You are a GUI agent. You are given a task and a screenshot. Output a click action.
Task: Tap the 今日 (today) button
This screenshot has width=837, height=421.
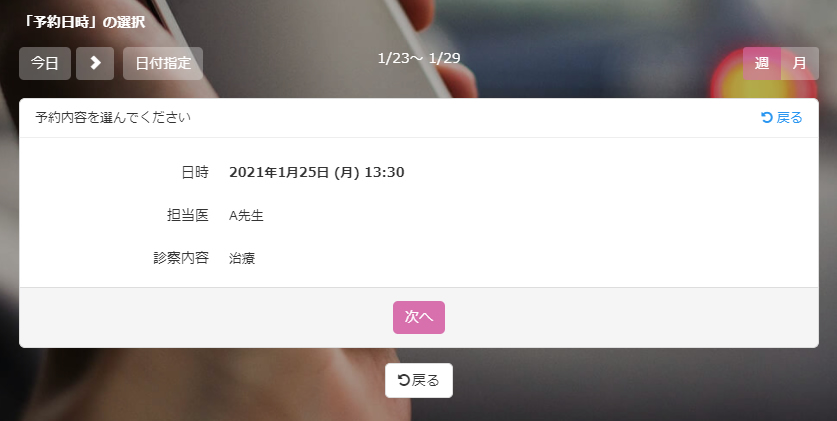tap(44, 63)
